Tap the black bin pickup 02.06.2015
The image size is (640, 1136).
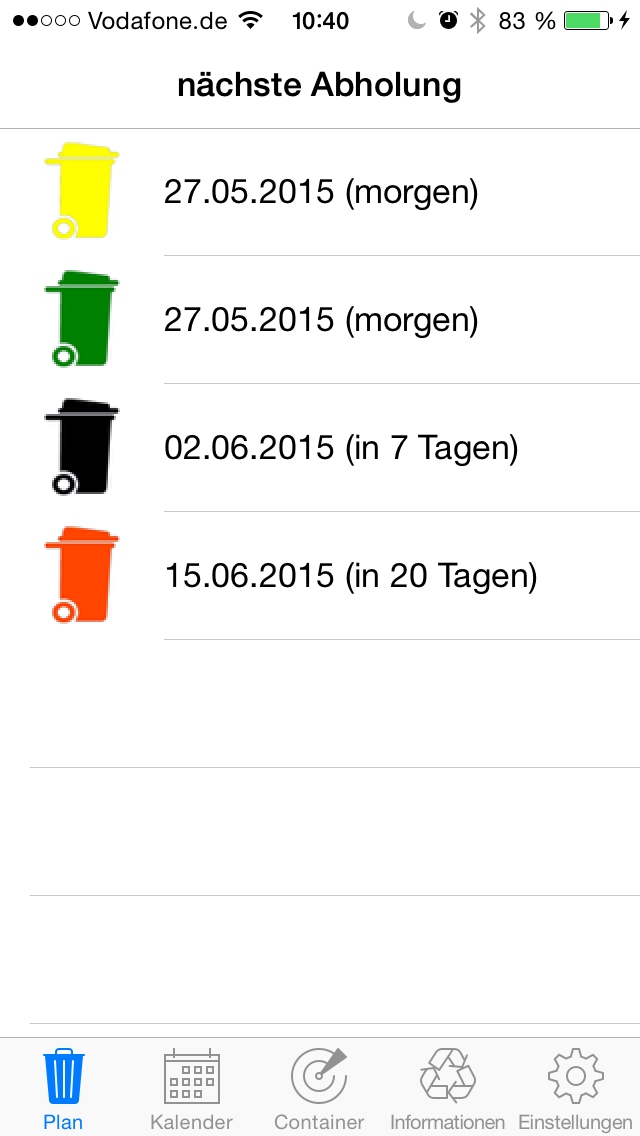tap(320, 448)
